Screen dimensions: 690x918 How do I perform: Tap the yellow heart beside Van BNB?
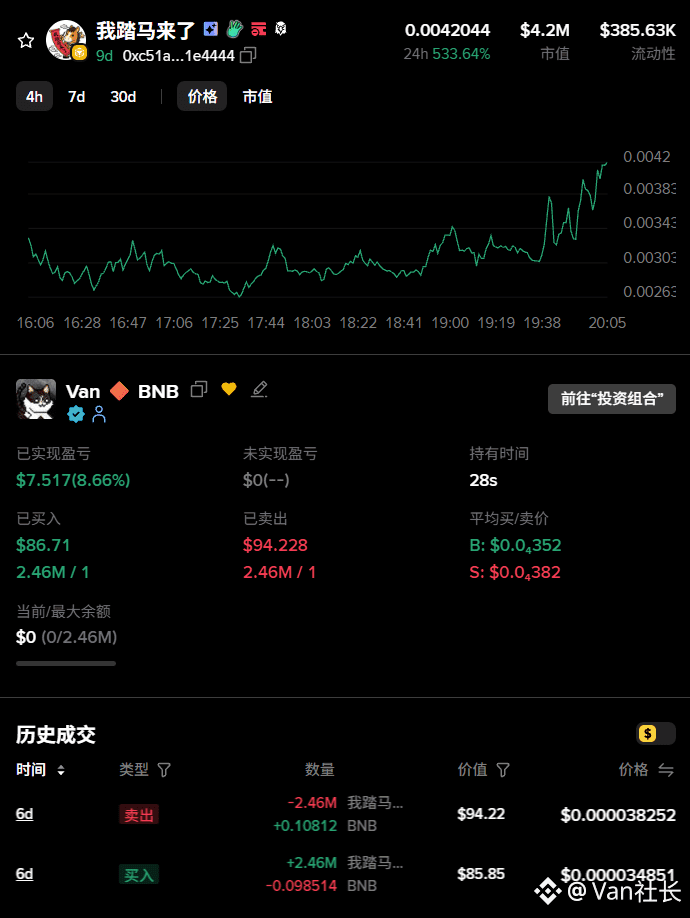pos(229,389)
